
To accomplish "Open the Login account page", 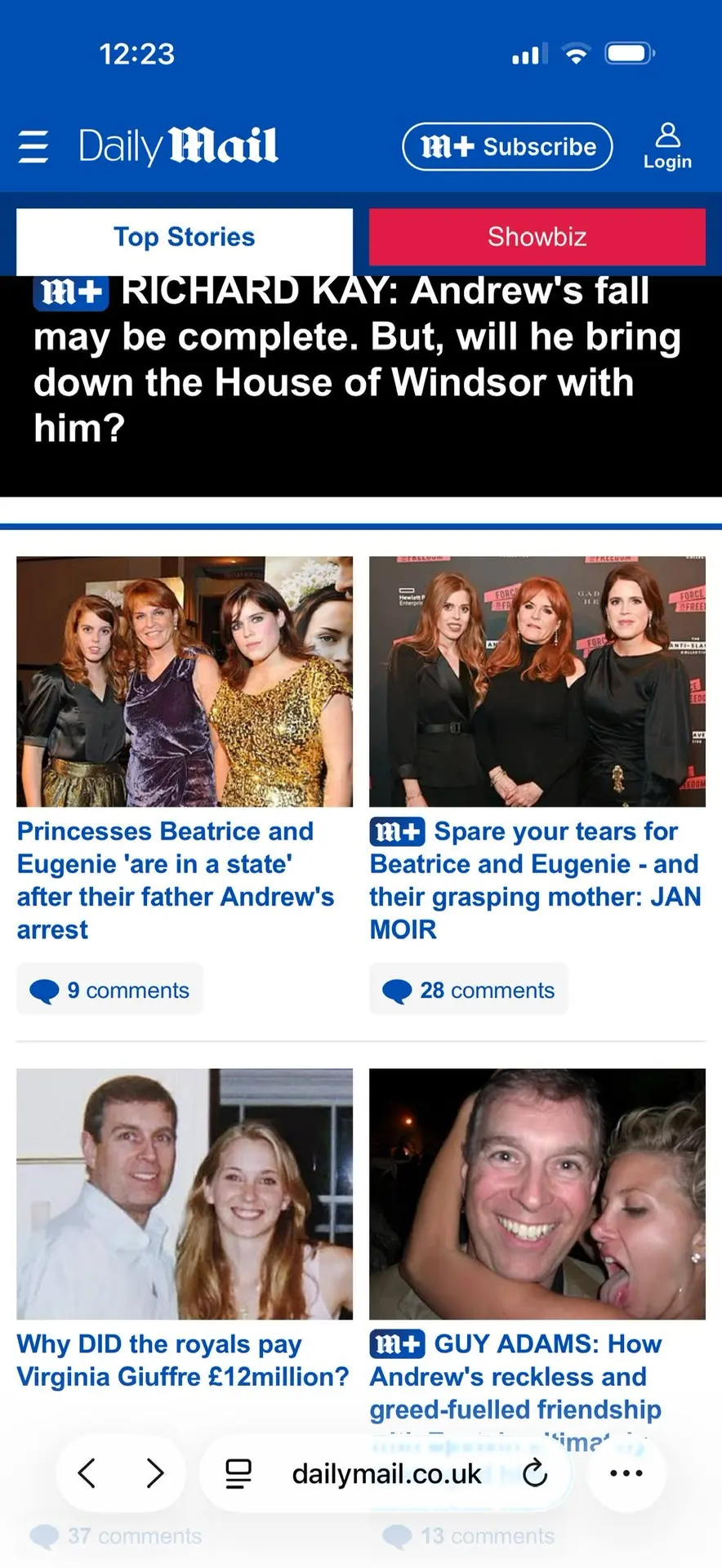I will click(667, 146).
